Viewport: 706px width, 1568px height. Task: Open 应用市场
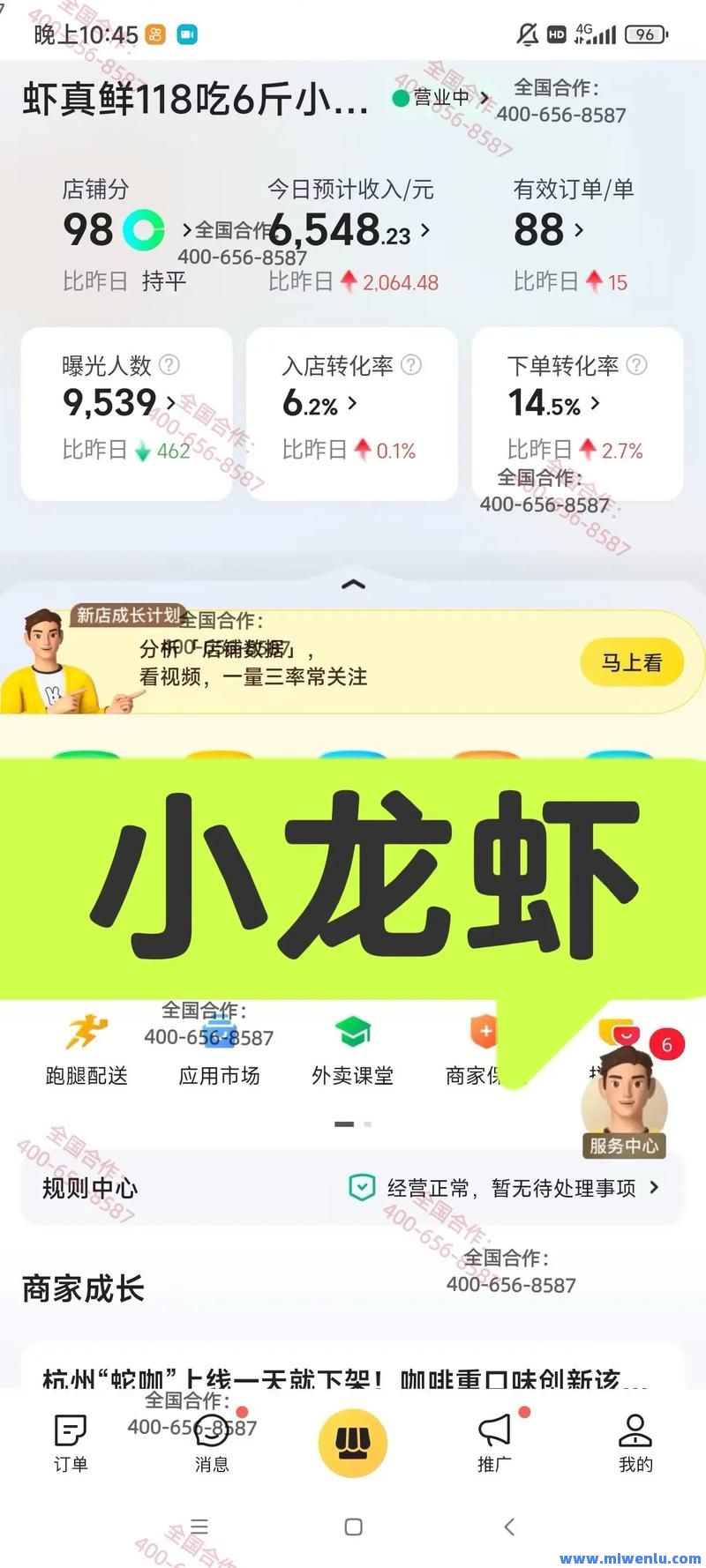pyautogui.click(x=219, y=1049)
